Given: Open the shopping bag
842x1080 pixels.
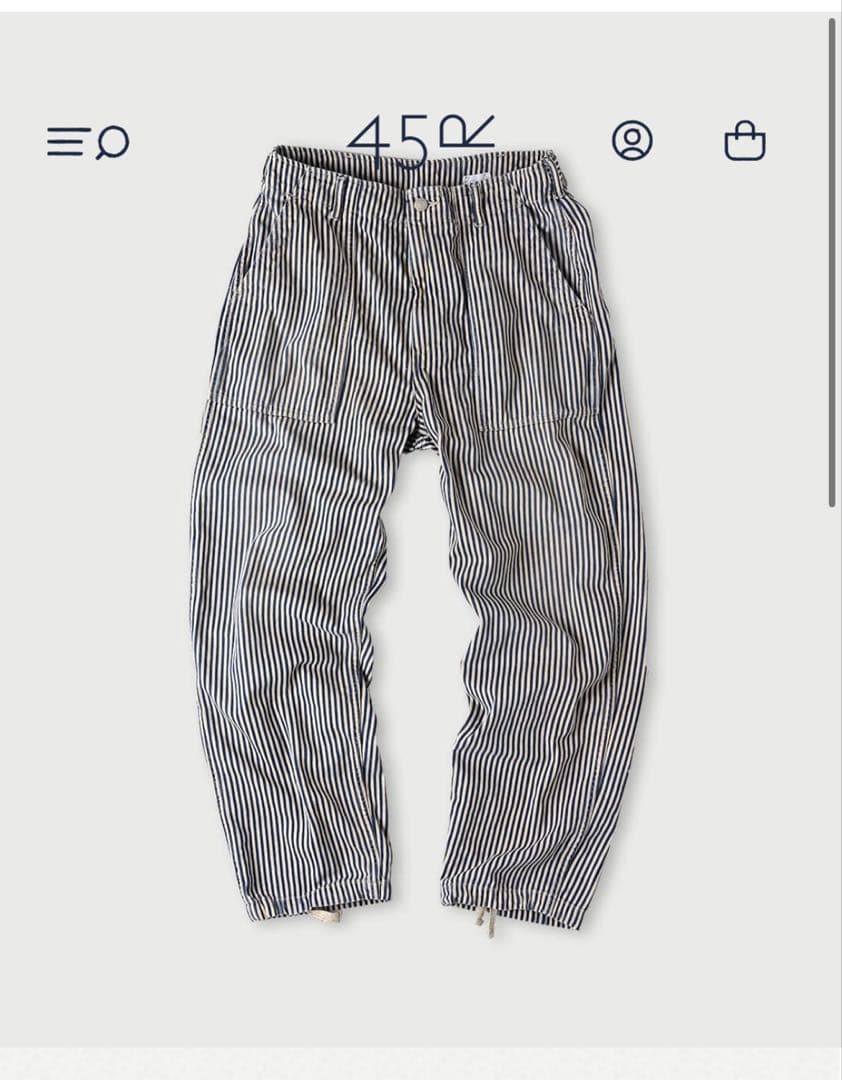Looking at the screenshot, I should tap(745, 141).
